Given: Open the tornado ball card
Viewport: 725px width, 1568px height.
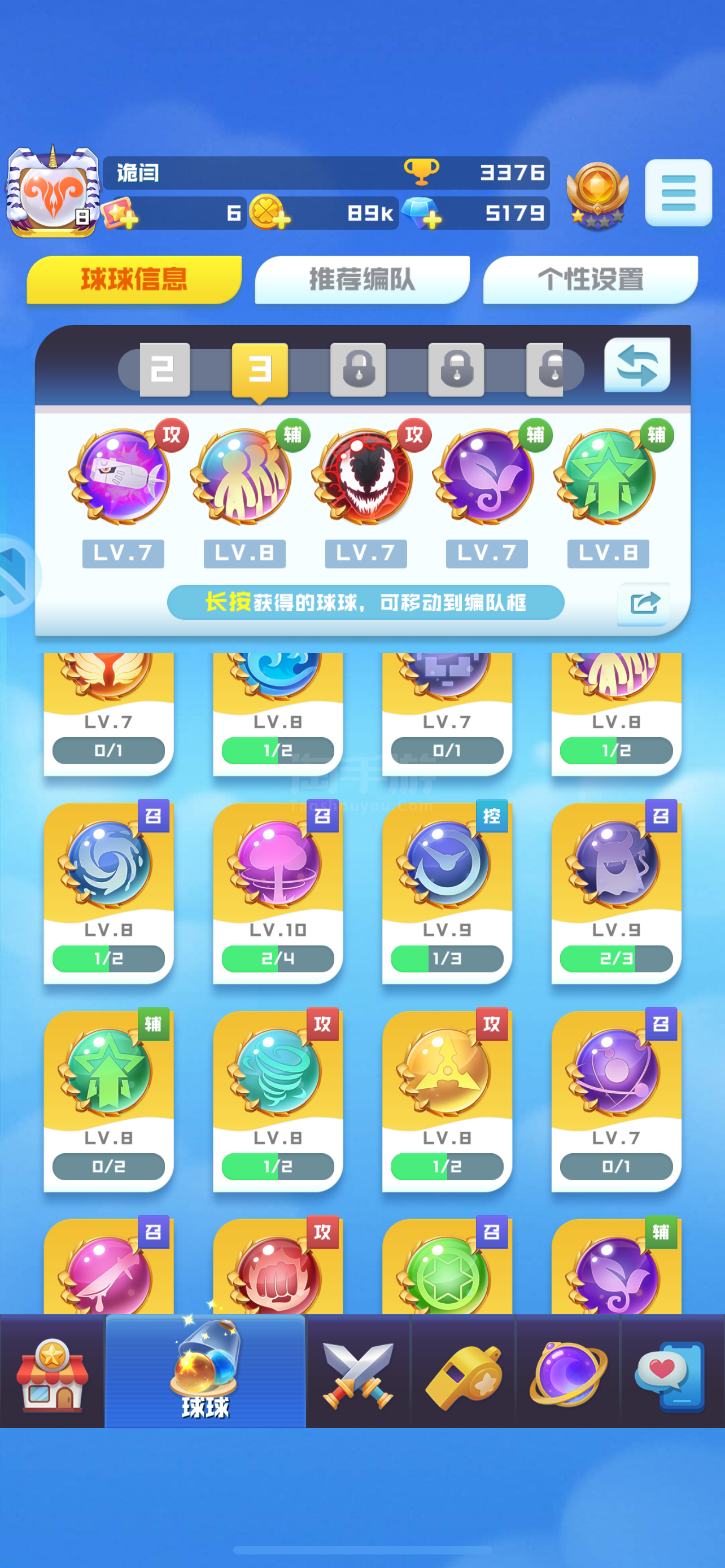Looking at the screenshot, I should pos(278,1101).
